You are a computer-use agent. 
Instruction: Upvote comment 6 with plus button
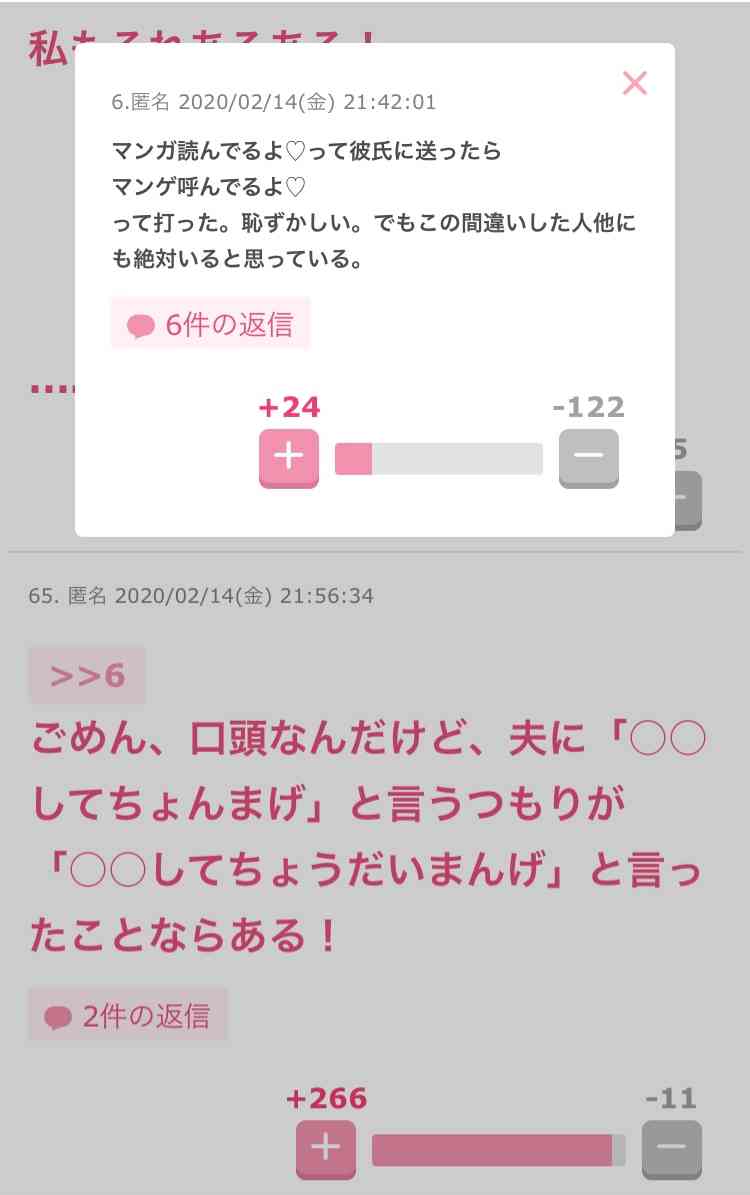pyautogui.click(x=288, y=457)
